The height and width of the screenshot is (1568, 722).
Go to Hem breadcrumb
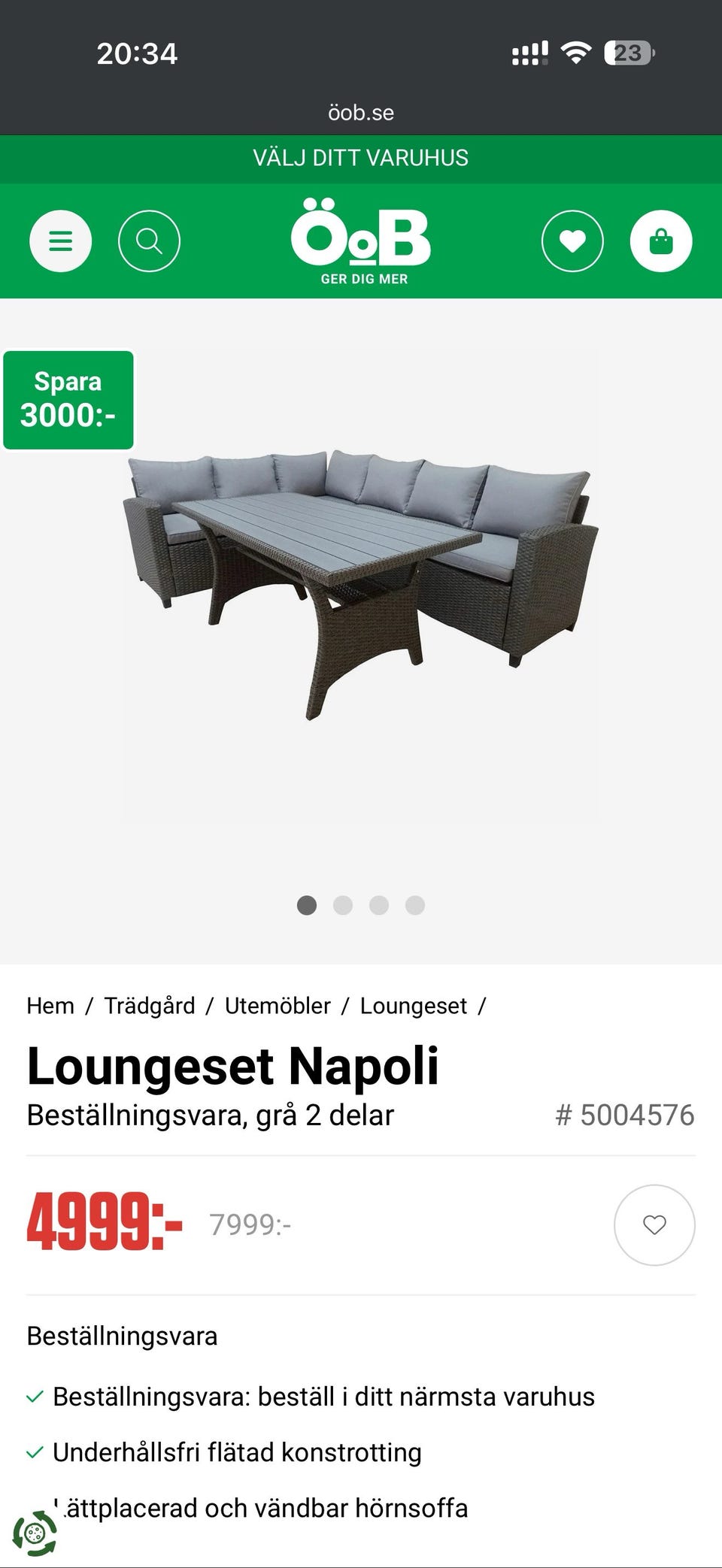click(50, 1006)
